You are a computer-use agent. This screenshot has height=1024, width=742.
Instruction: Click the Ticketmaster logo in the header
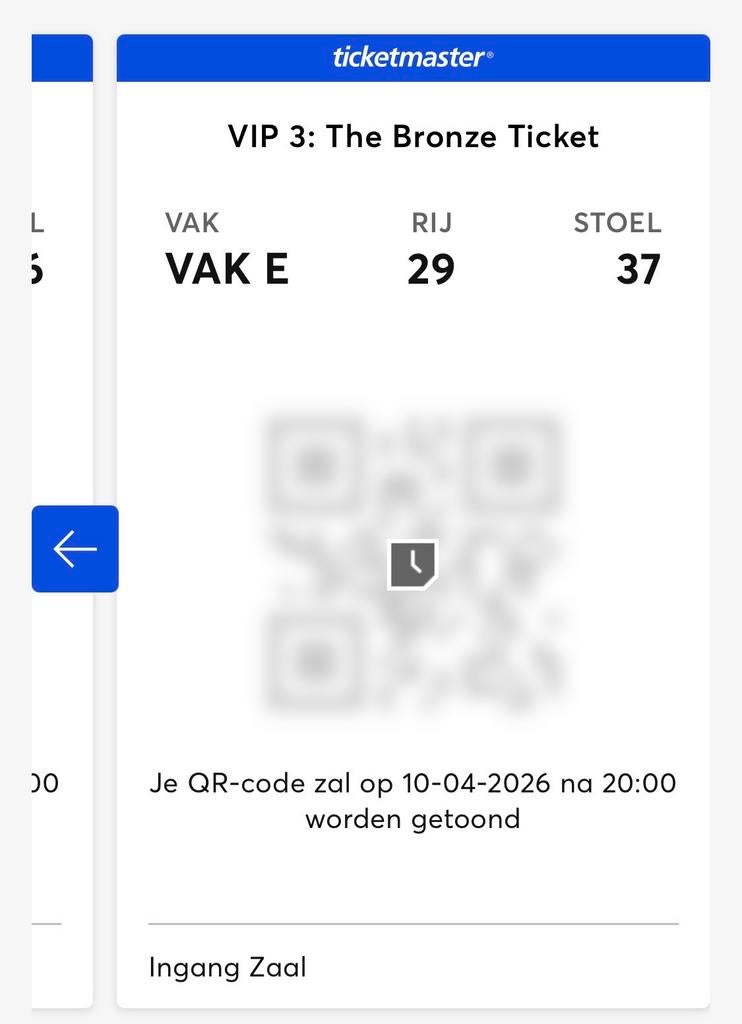click(x=415, y=57)
